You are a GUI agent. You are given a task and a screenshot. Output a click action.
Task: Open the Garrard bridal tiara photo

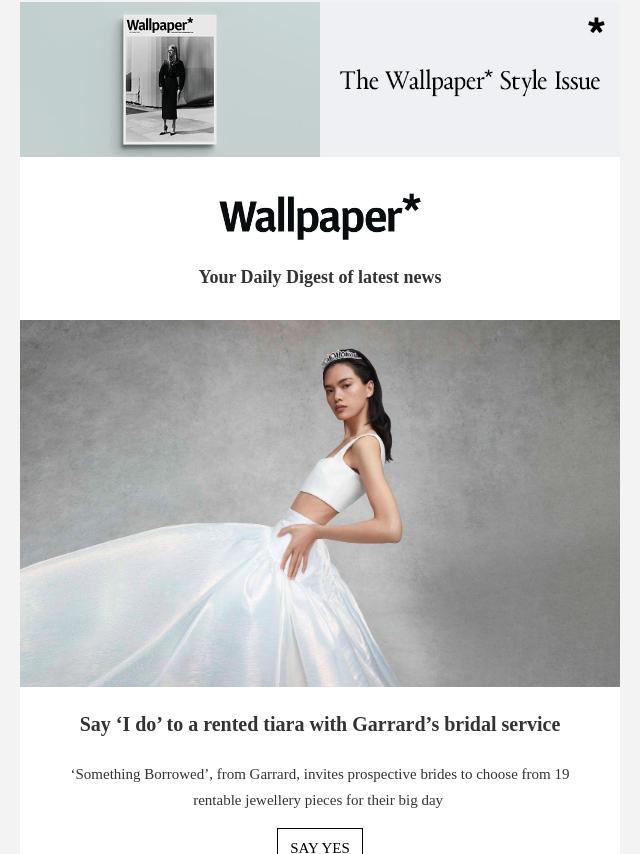pyautogui.click(x=320, y=503)
